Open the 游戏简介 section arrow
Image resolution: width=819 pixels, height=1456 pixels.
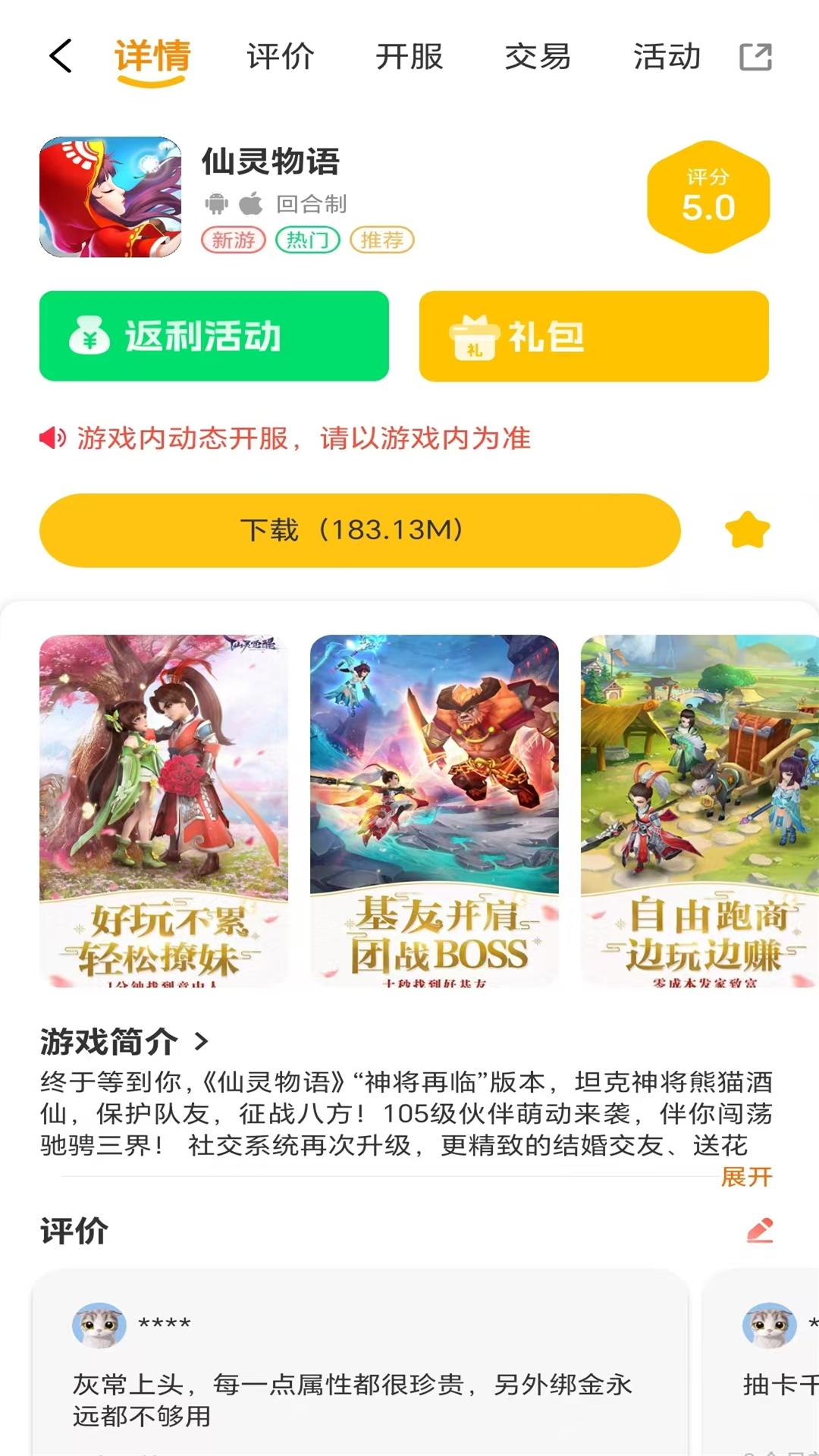click(201, 1042)
